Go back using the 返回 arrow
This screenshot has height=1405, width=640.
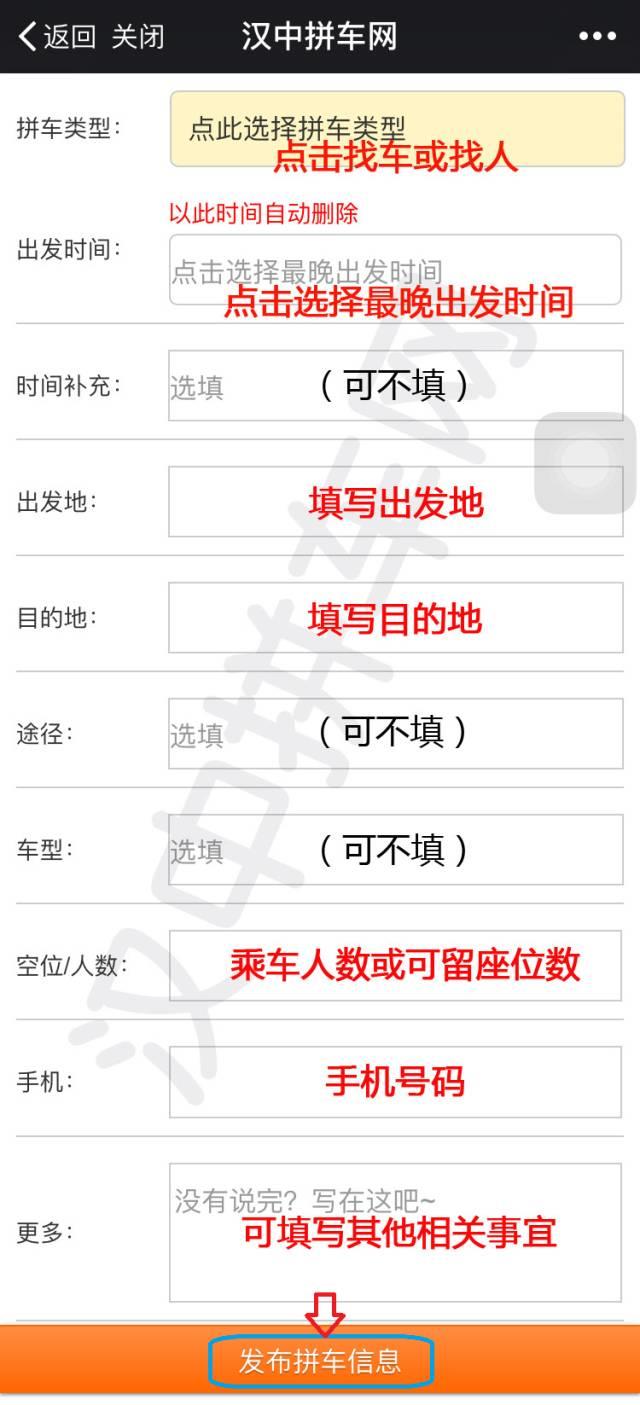(57, 37)
